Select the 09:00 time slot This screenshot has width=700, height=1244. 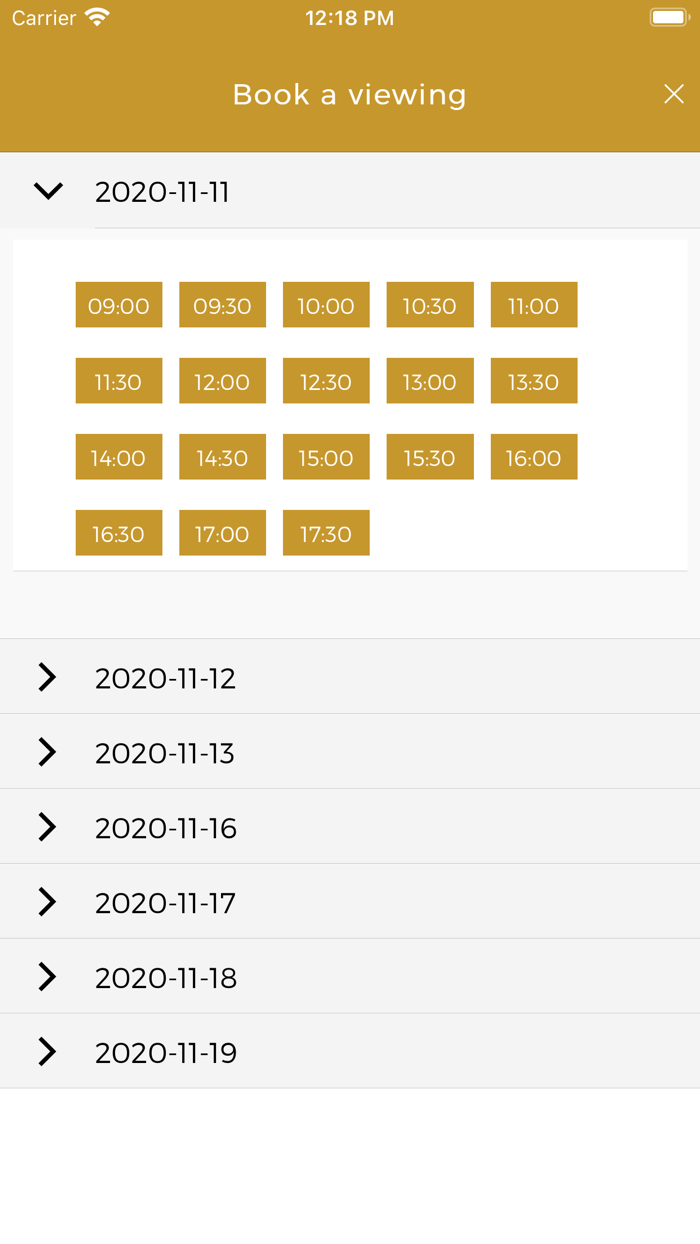(119, 305)
